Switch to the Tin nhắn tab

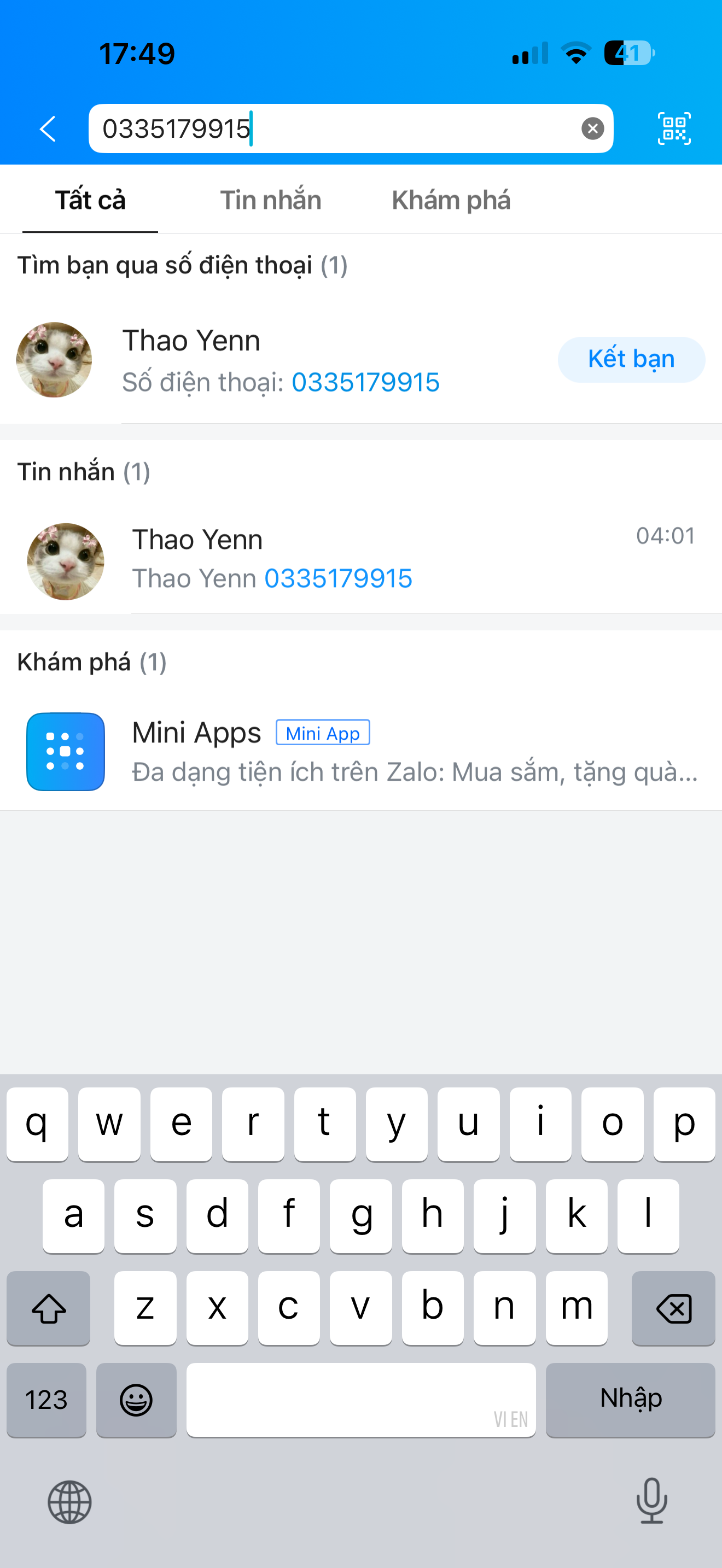point(270,200)
